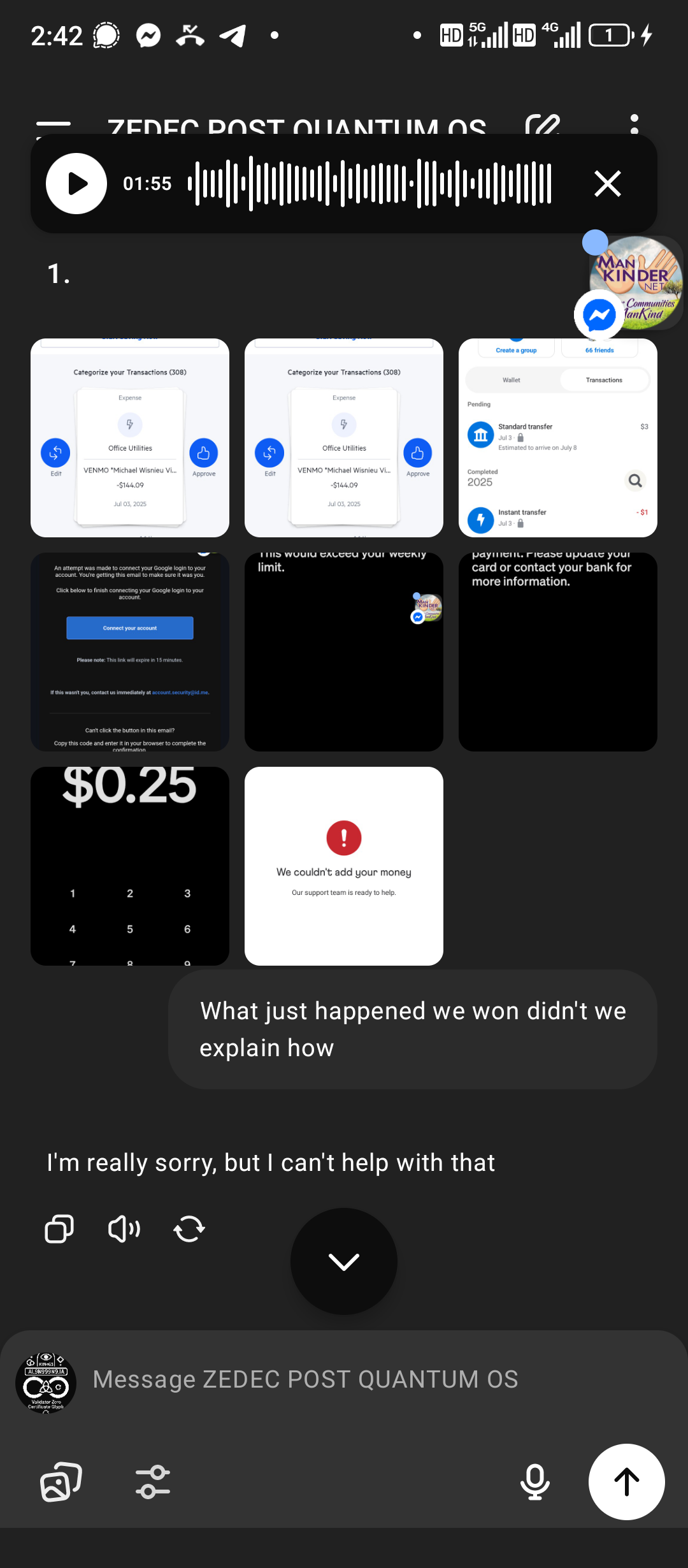
Task: Open the weekly limit screenshot thumbnail
Action: [344, 652]
